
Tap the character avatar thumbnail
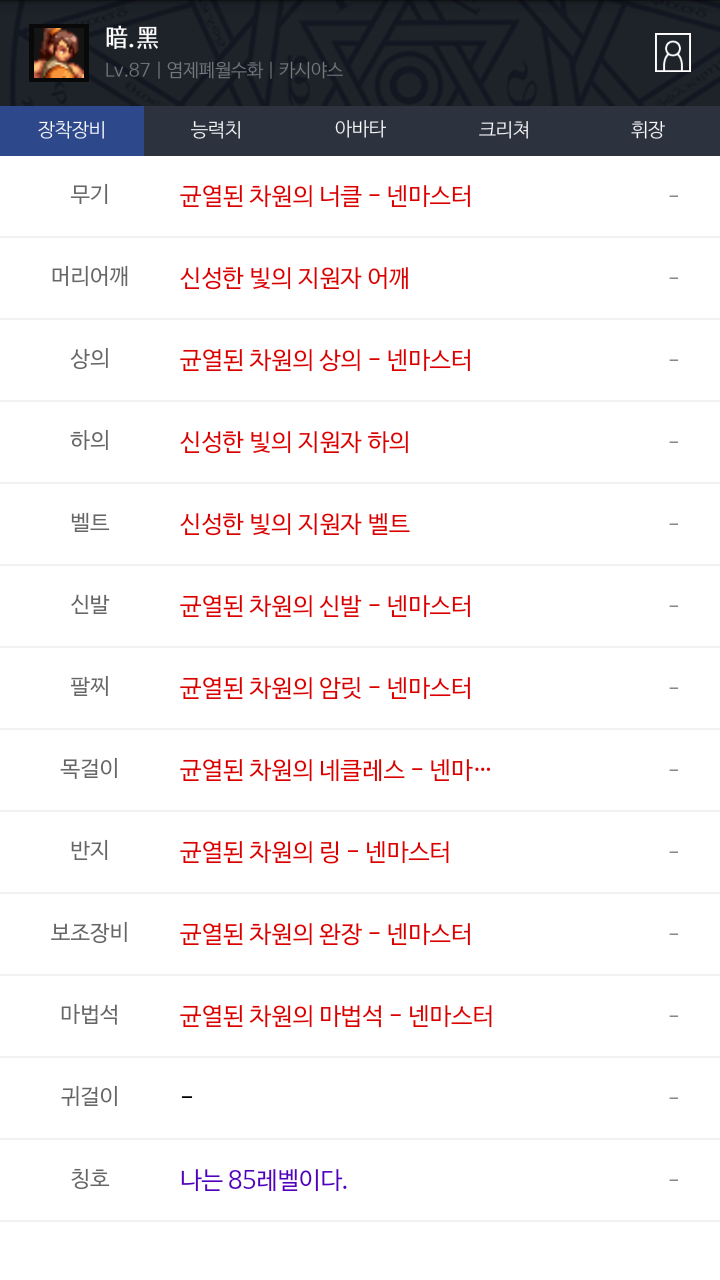click(58, 53)
